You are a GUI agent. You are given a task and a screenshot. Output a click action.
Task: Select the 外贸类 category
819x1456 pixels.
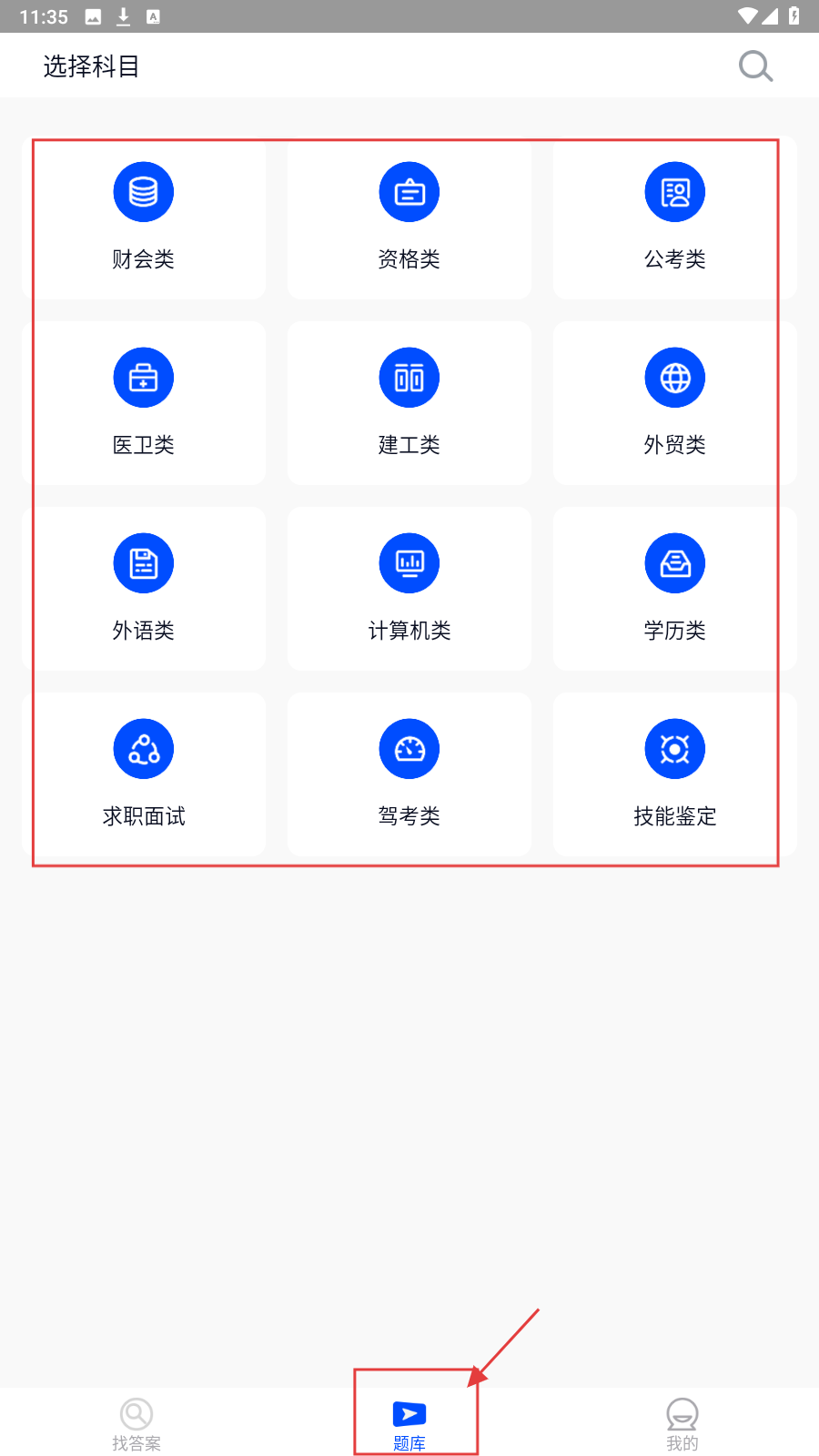[675, 404]
